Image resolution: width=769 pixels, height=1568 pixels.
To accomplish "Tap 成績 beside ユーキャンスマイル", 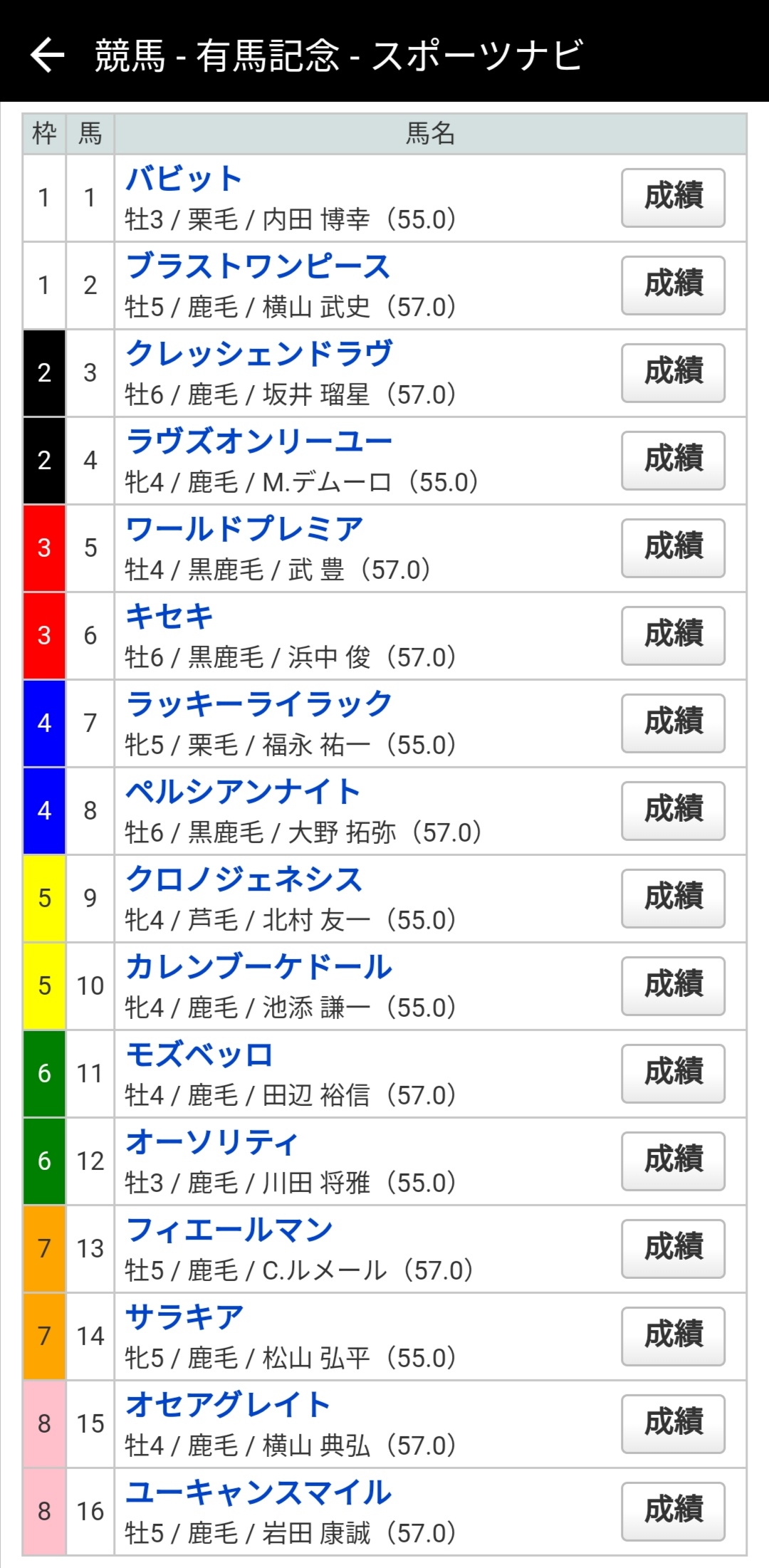I will (x=673, y=1511).
